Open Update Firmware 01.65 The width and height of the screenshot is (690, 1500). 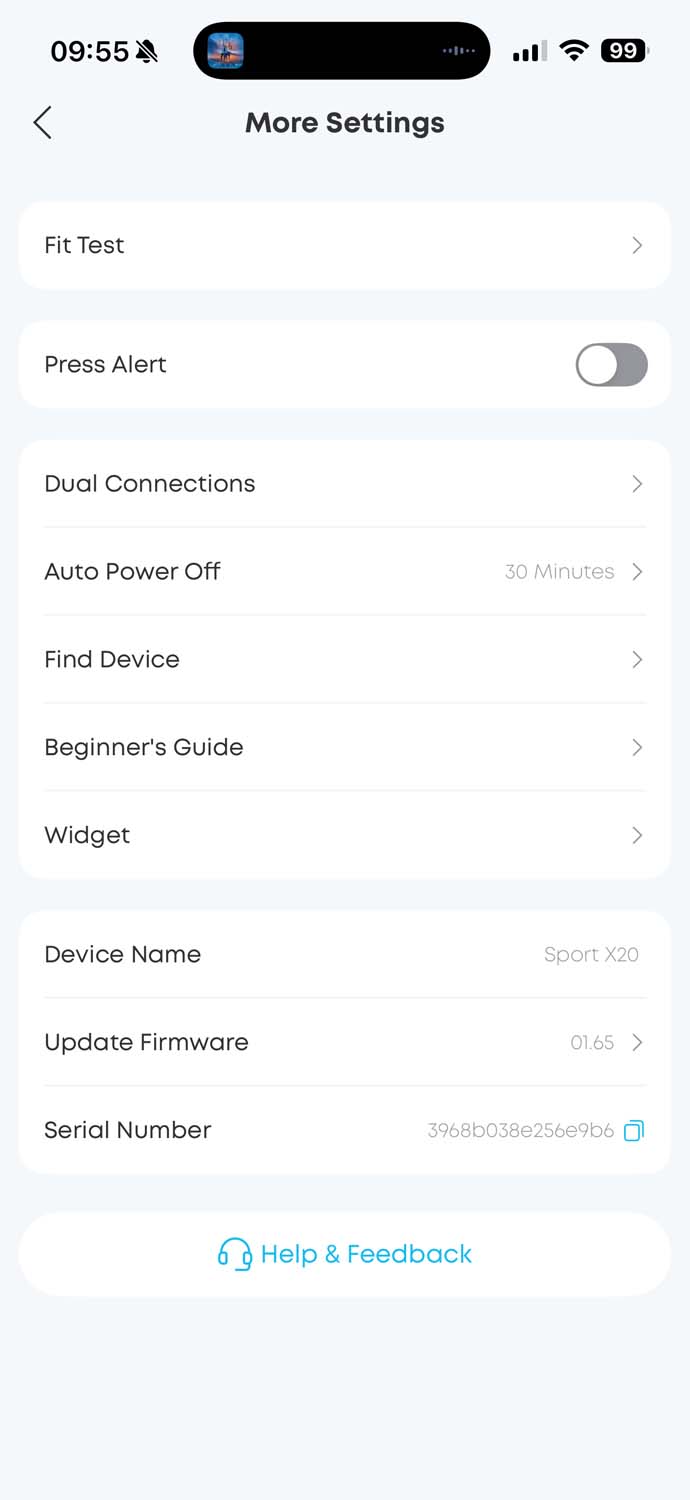[x=344, y=1043]
